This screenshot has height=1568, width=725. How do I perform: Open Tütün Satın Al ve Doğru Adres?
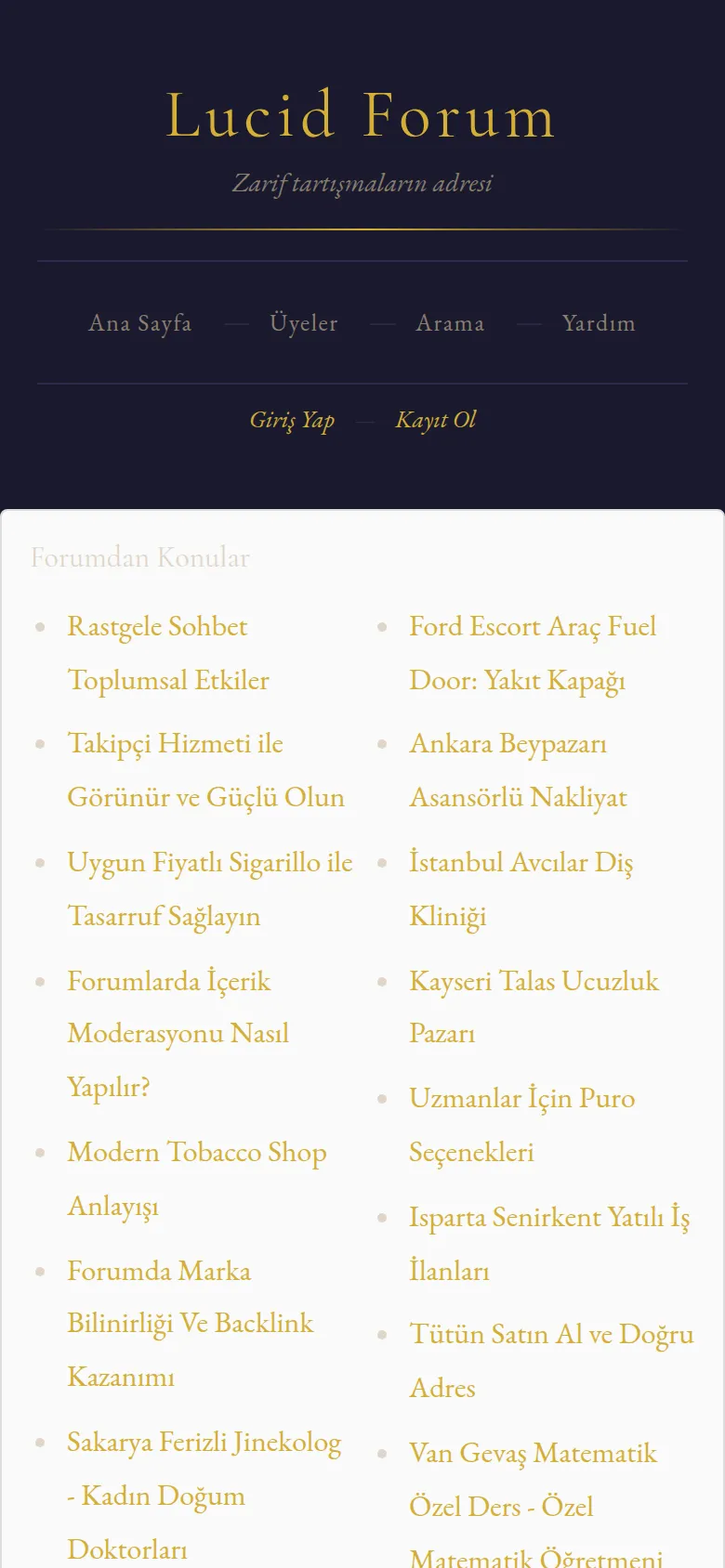point(551,1361)
